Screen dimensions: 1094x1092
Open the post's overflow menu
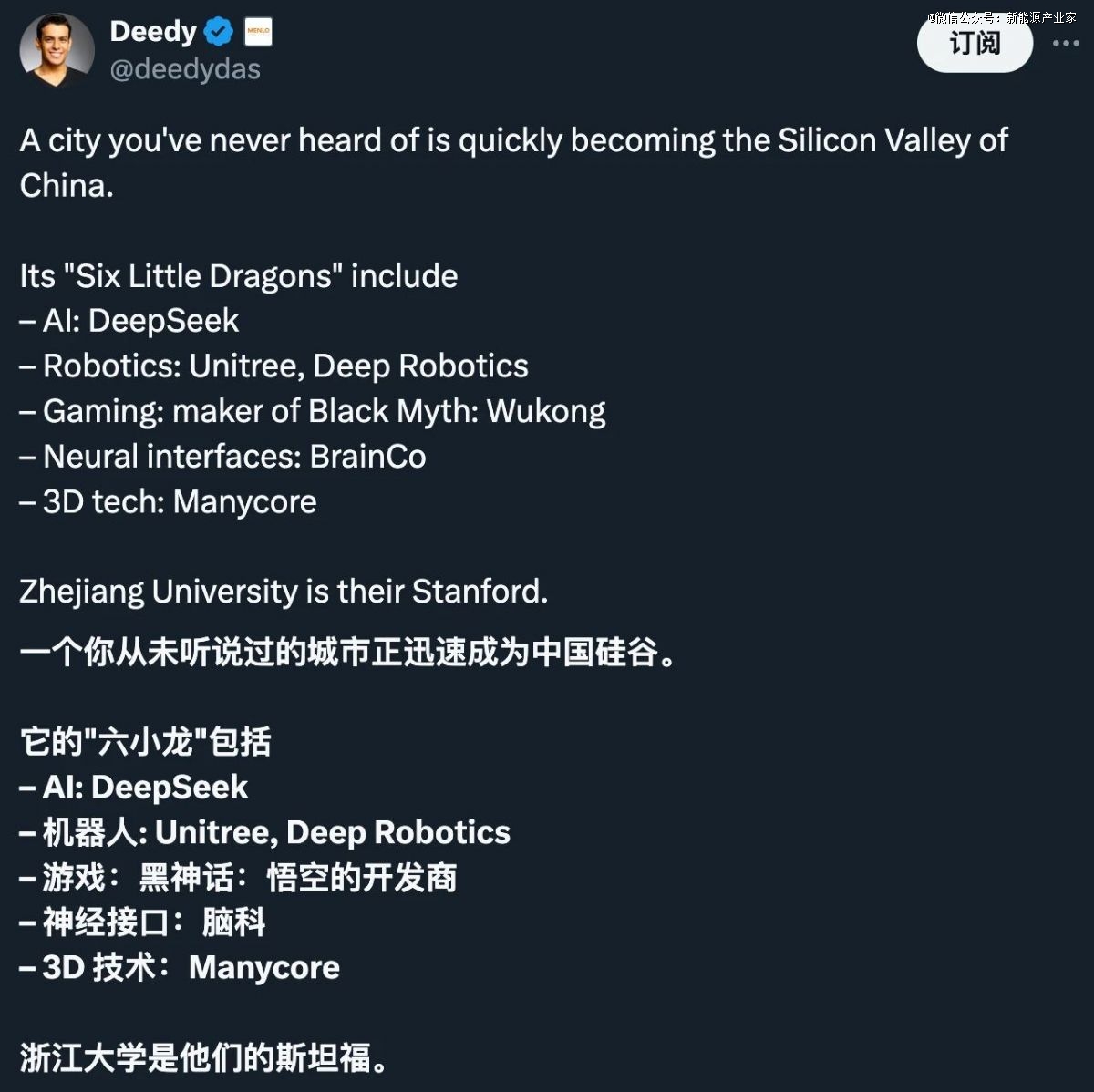point(1065,43)
